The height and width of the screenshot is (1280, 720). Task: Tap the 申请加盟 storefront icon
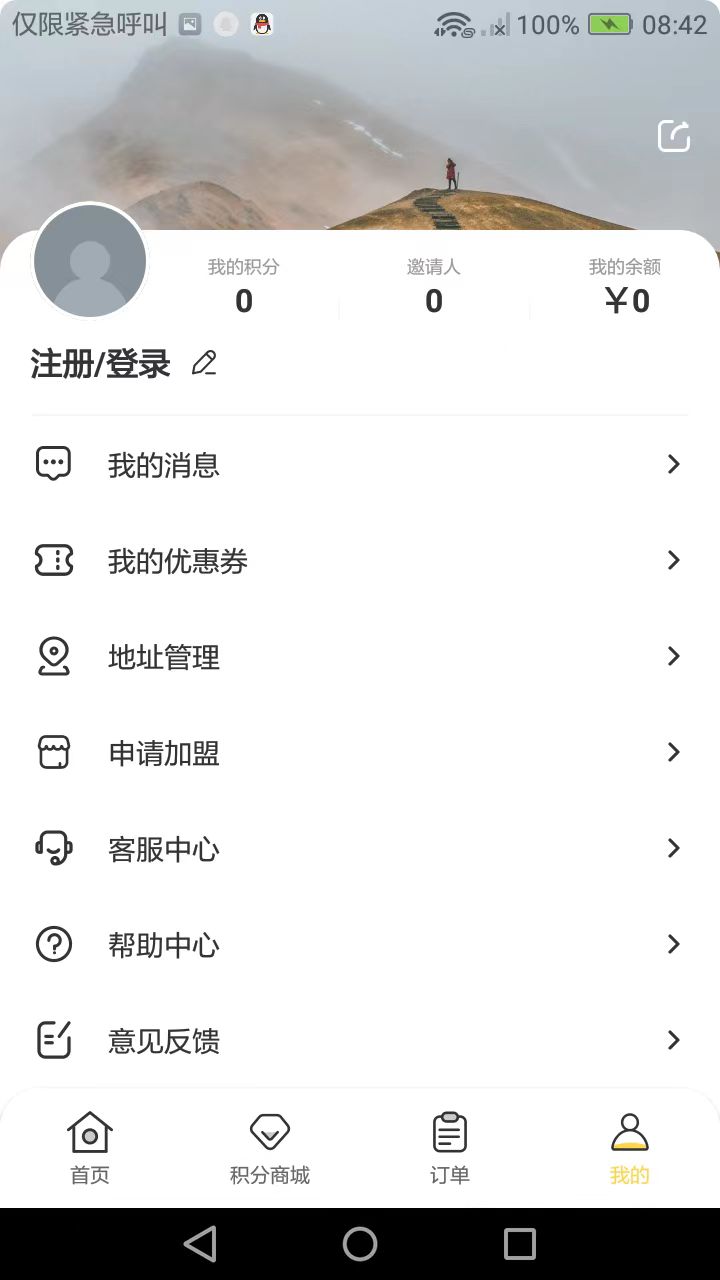(53, 752)
